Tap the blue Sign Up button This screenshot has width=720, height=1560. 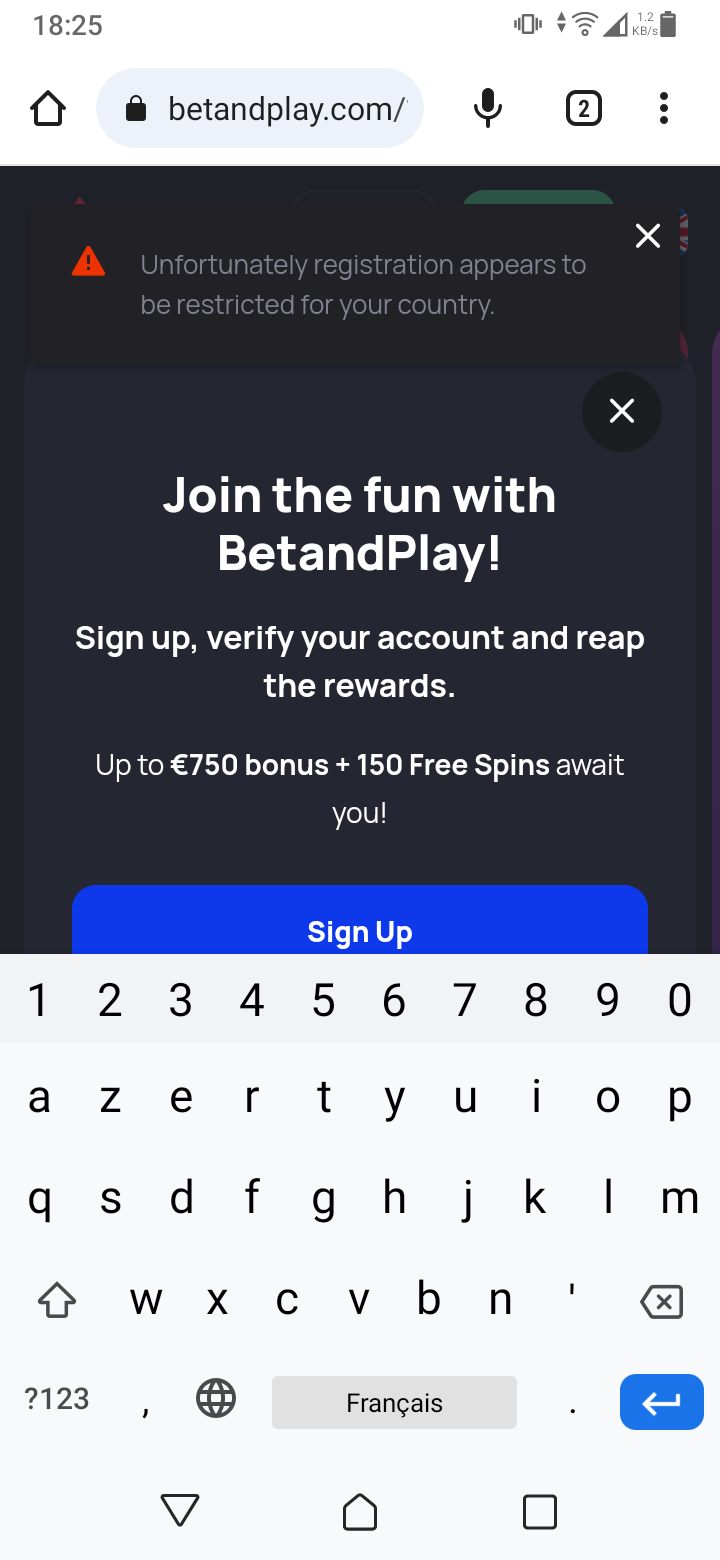[360, 924]
